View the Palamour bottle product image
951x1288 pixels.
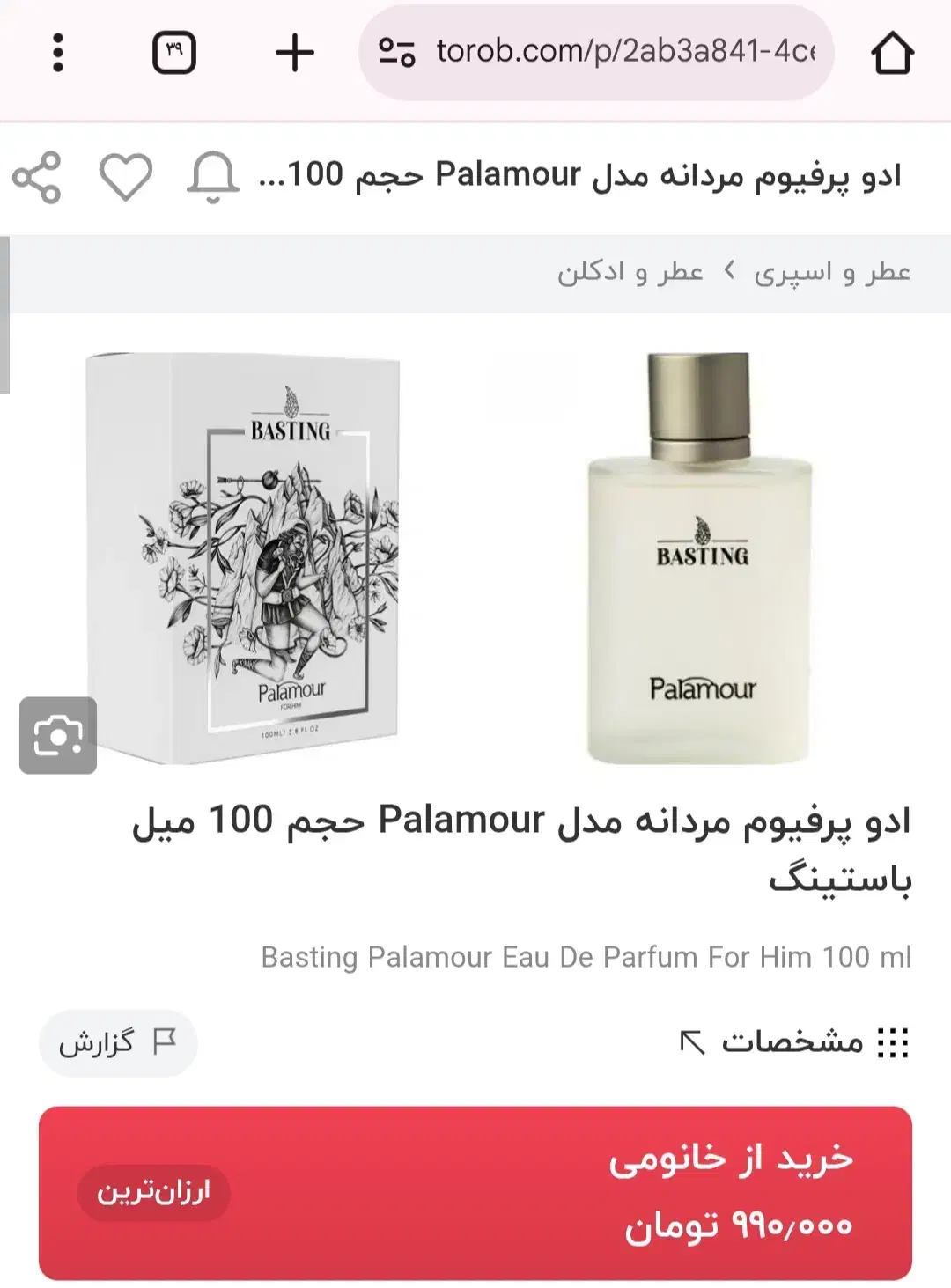[700, 559]
